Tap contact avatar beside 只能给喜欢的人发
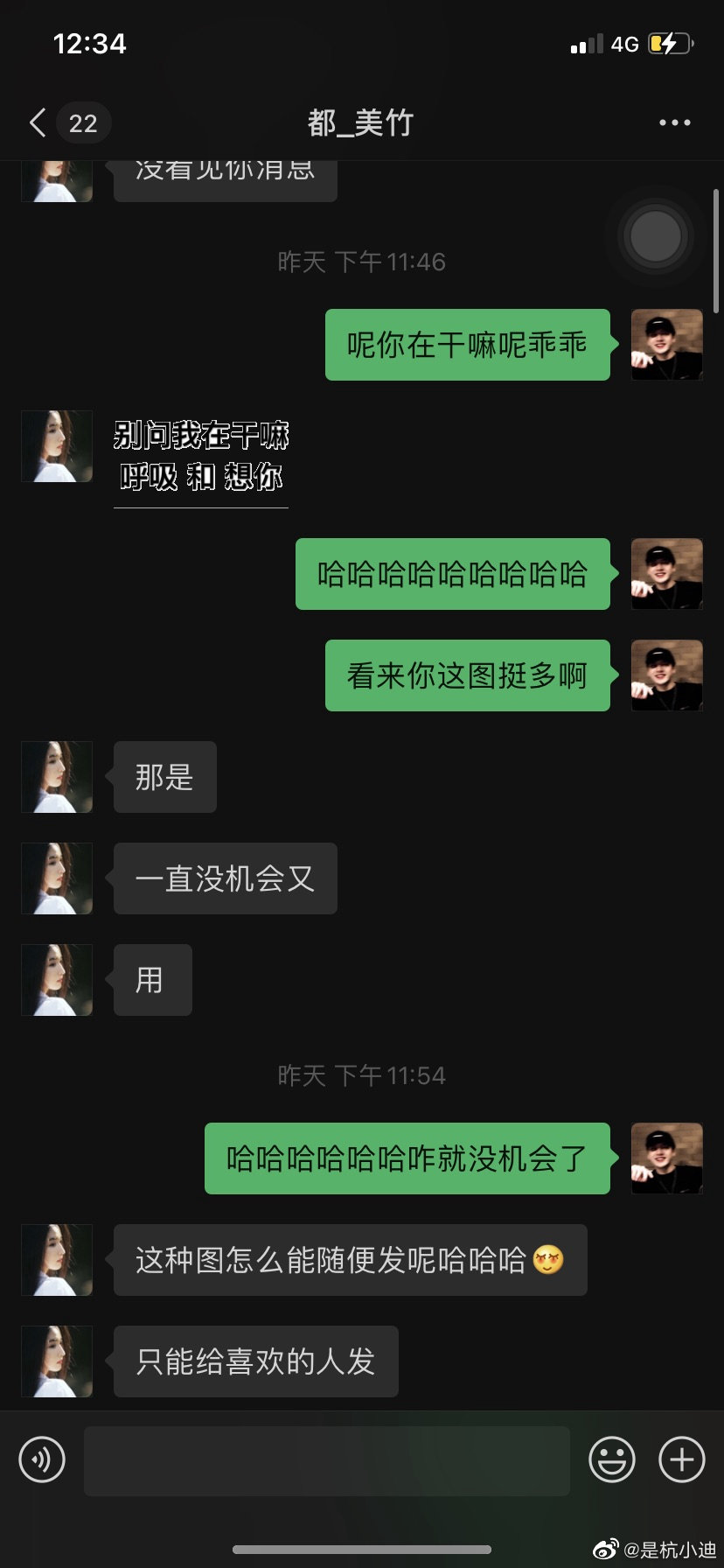Viewport: 724px width, 1568px height. point(56,1362)
